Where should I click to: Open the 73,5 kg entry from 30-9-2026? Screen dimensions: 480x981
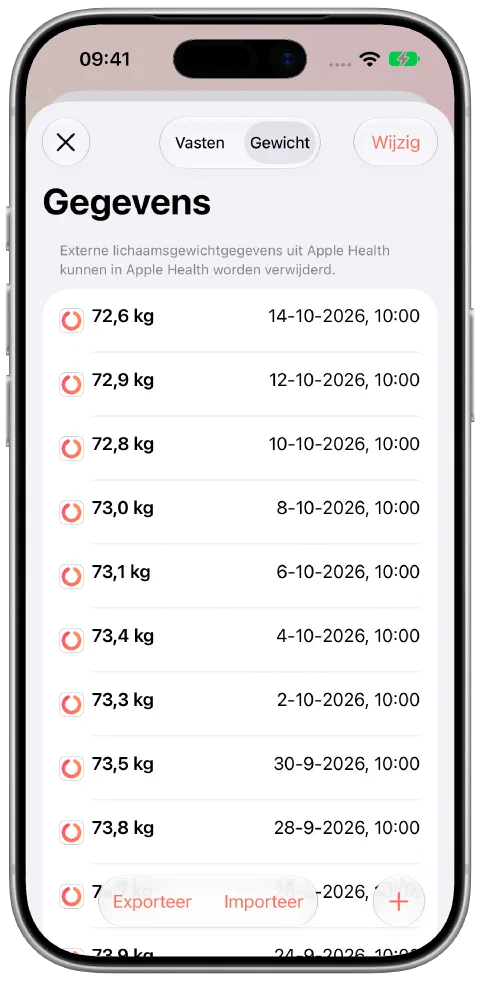click(240, 768)
